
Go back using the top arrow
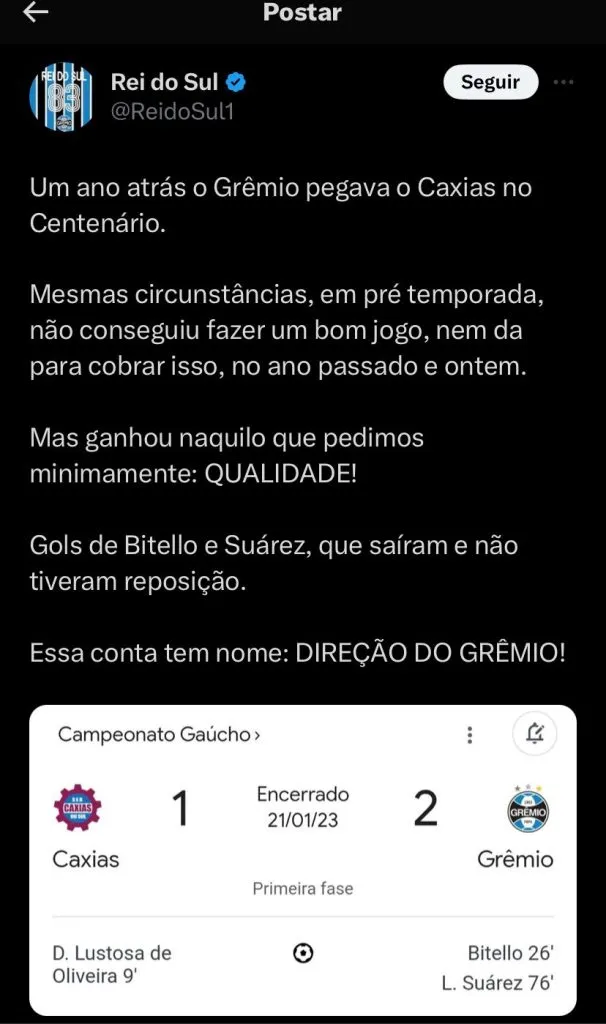coord(35,14)
